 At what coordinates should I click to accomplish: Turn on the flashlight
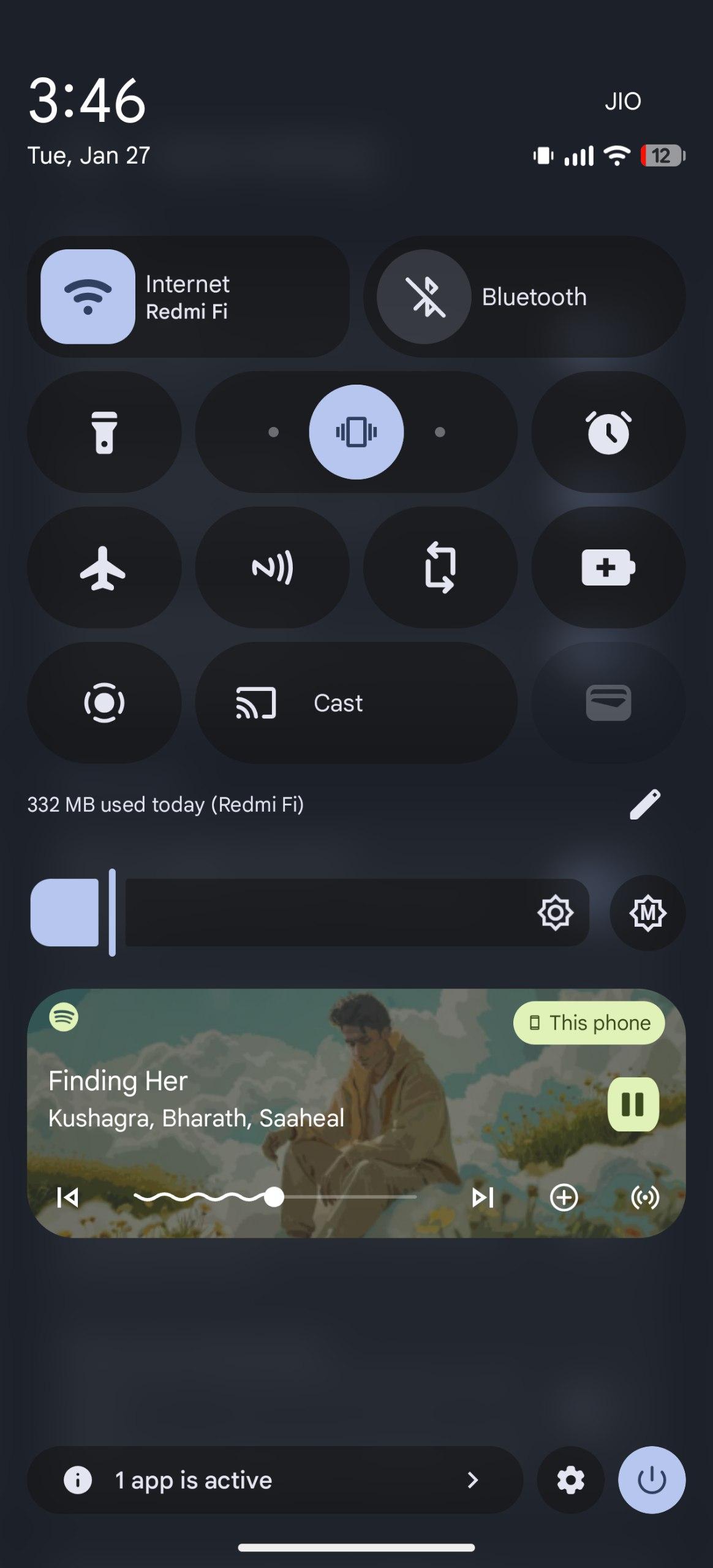coord(104,432)
